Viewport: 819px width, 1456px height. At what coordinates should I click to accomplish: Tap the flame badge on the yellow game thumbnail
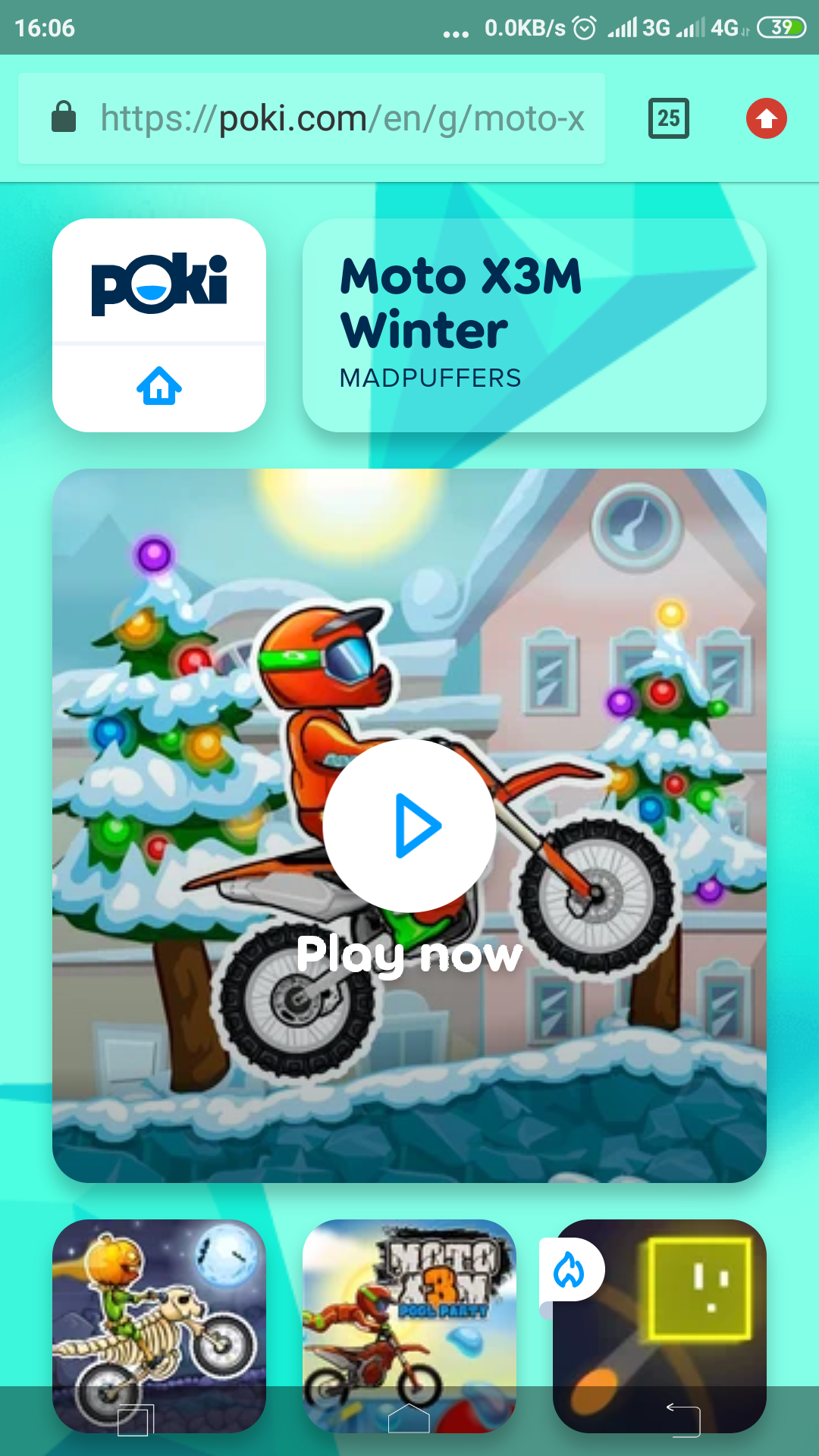point(569,1269)
